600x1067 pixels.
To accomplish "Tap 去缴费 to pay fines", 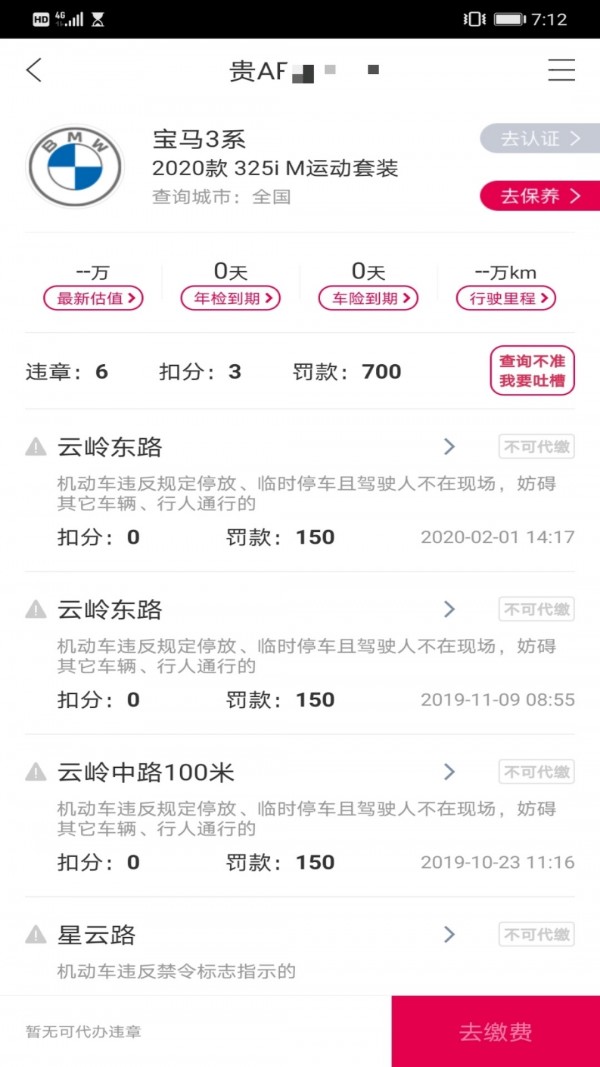I will (495, 1032).
